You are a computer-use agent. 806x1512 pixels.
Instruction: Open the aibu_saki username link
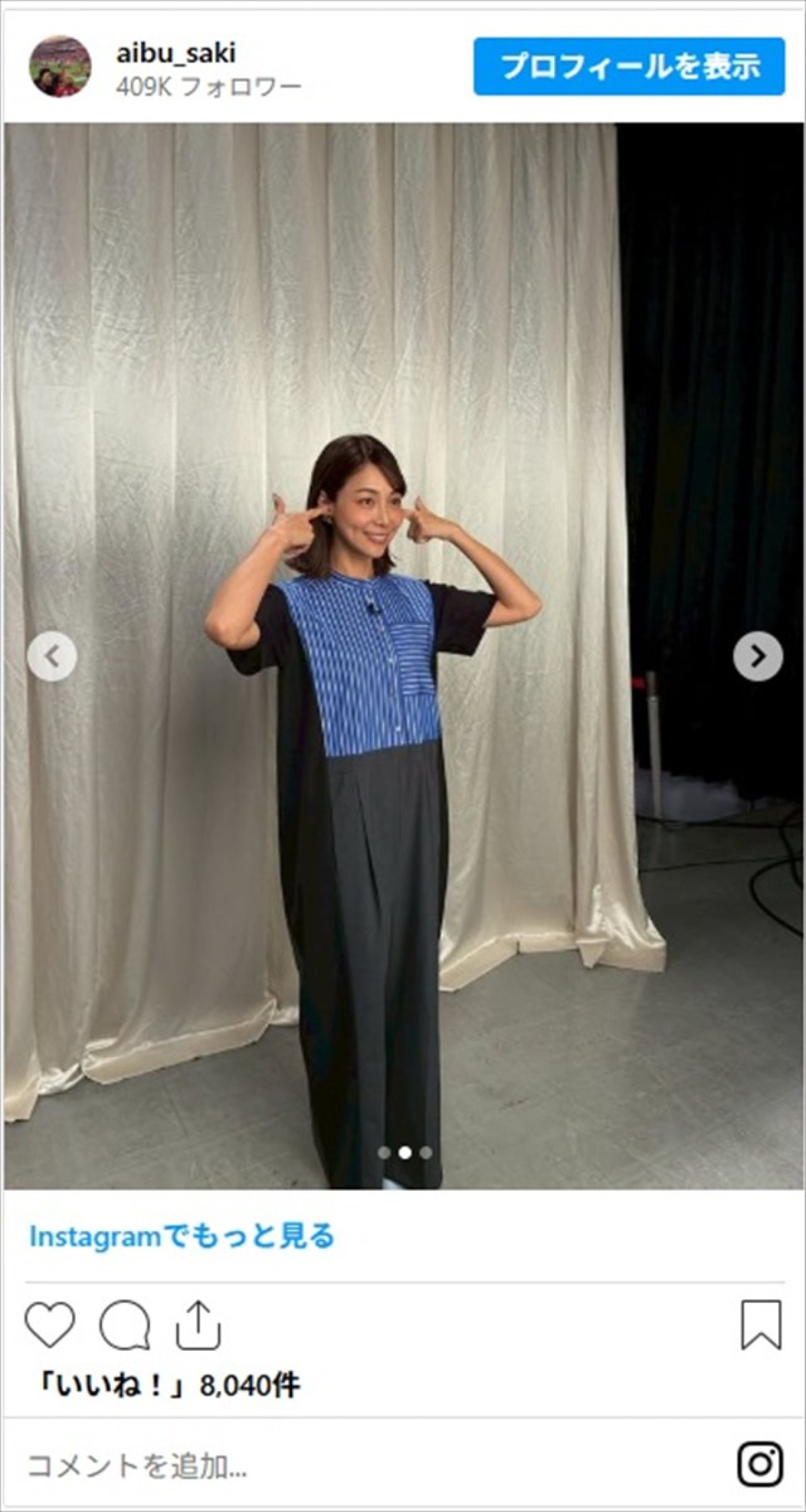[176, 54]
